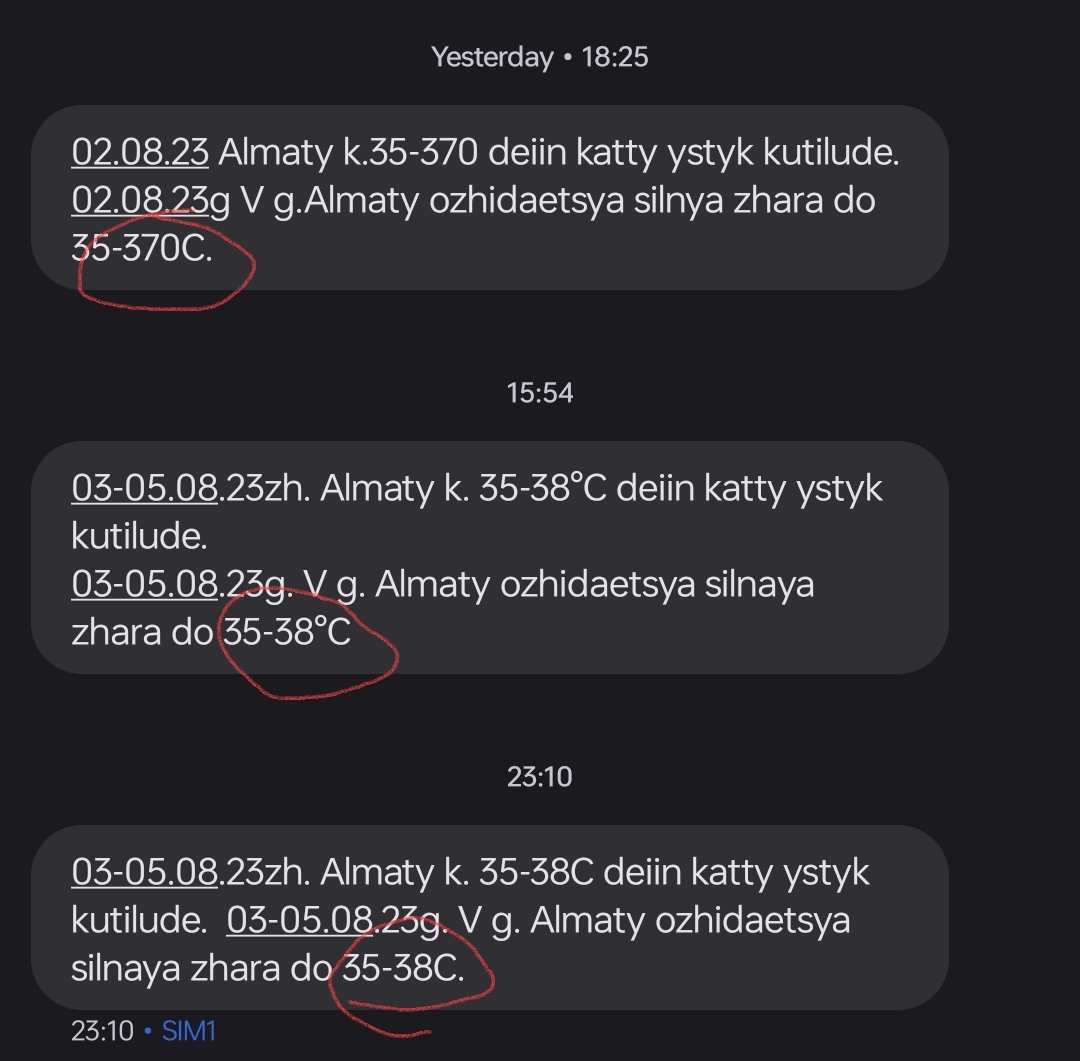This screenshot has width=1080, height=1061.
Task: Open the 02.08.23 date link before 'Almaty k.35-370'
Action: (x=140, y=153)
